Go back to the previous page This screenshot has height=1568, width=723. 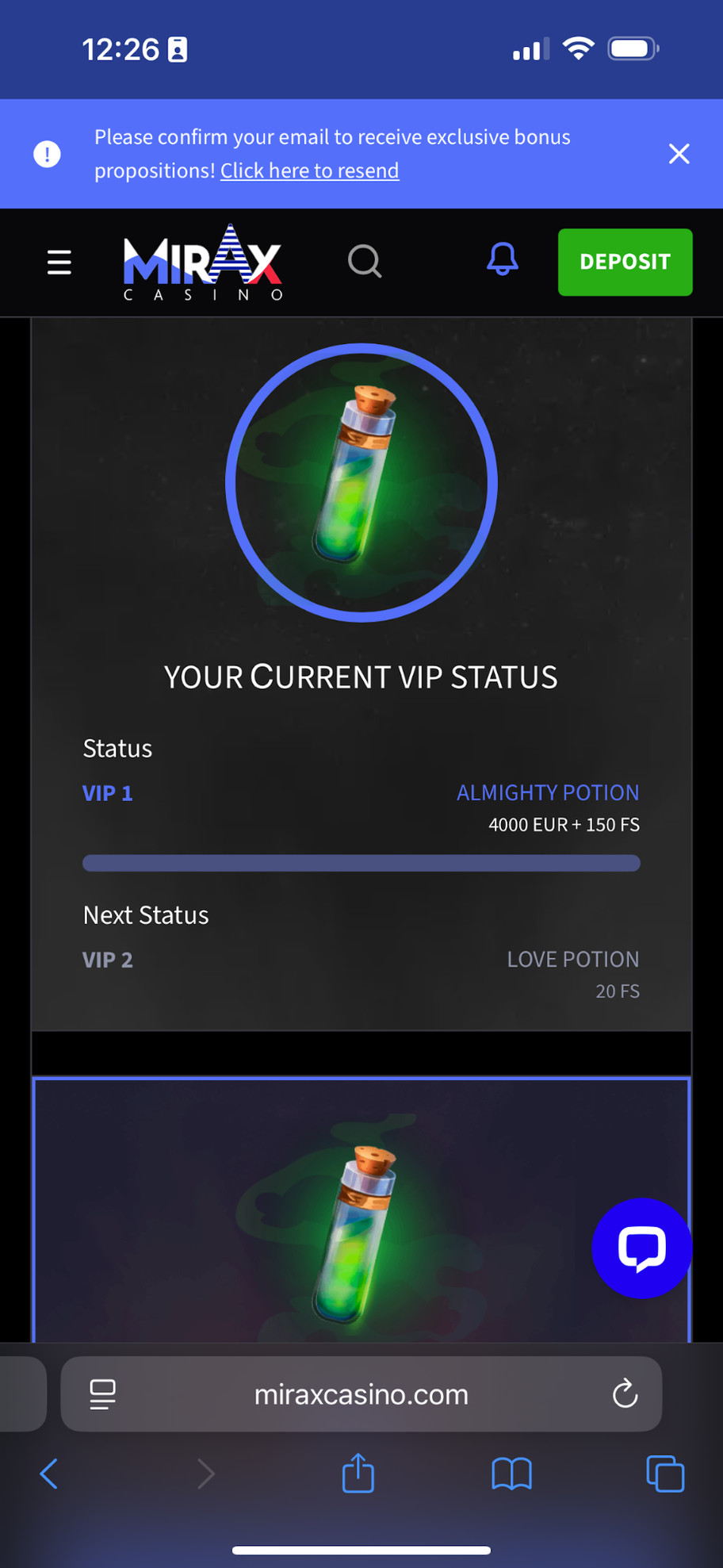point(49,1474)
